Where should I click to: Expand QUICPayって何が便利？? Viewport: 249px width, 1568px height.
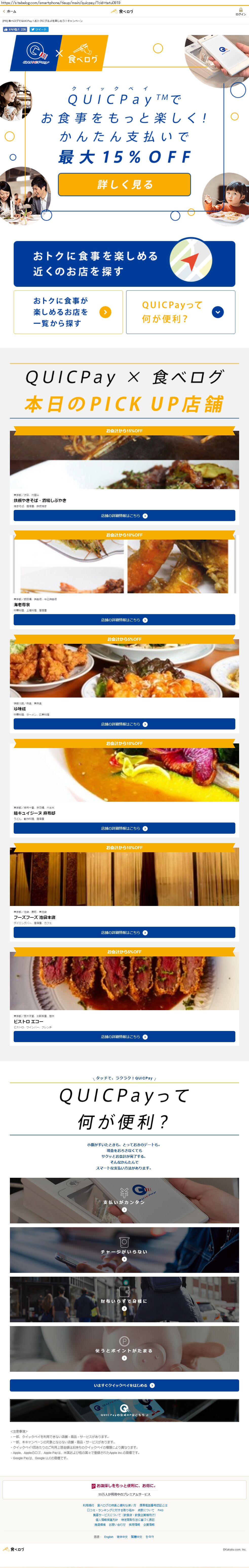pos(180,312)
